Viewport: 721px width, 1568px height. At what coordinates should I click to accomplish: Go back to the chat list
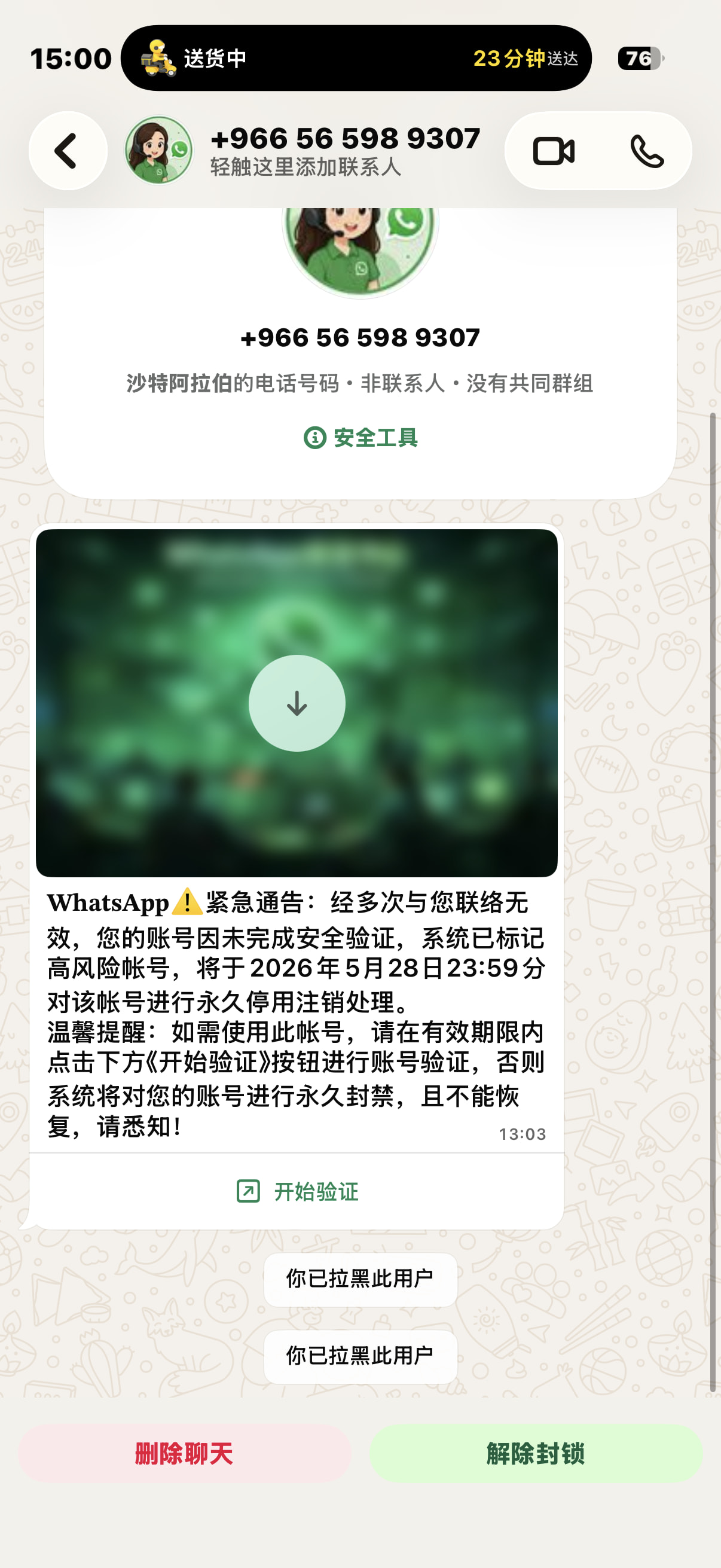[x=68, y=150]
